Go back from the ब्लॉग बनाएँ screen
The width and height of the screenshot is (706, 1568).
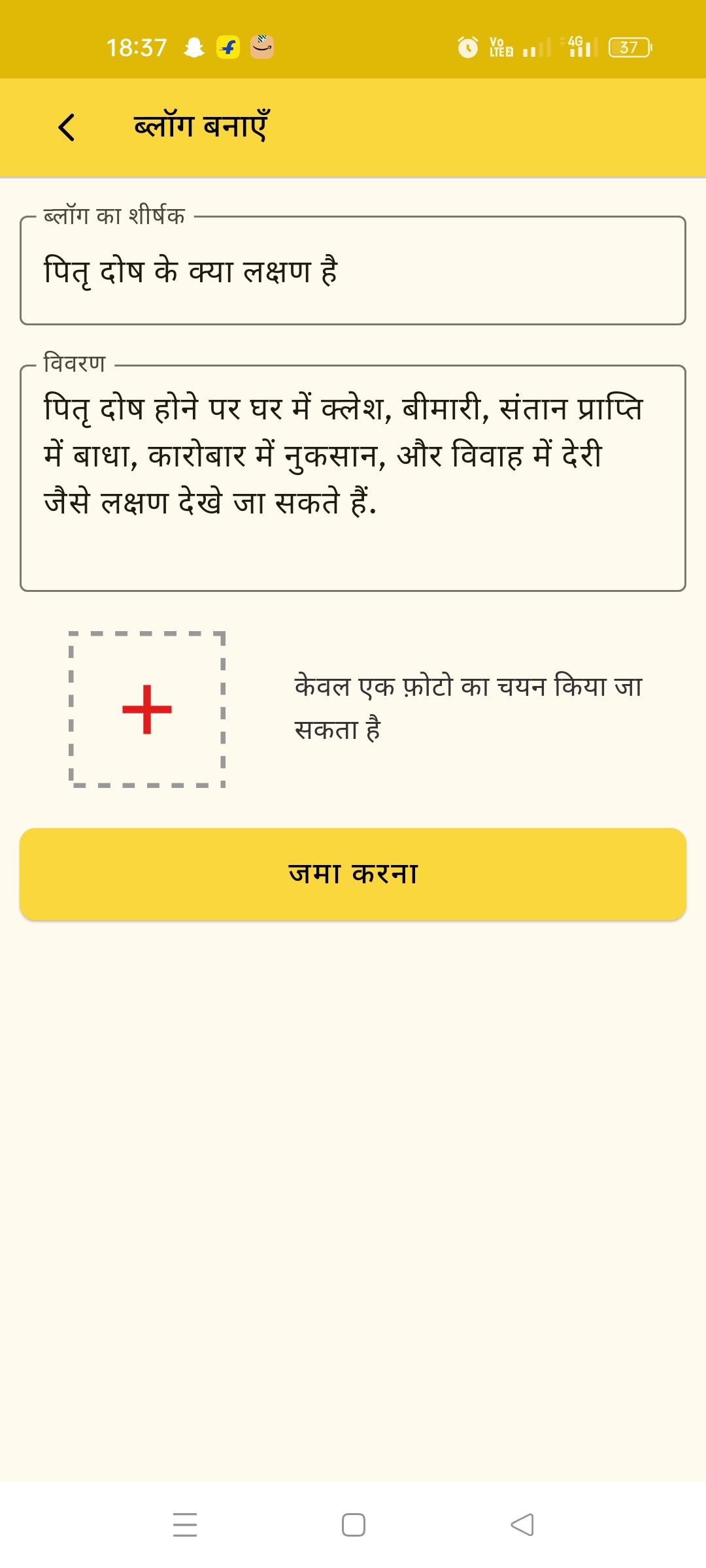coord(67,127)
